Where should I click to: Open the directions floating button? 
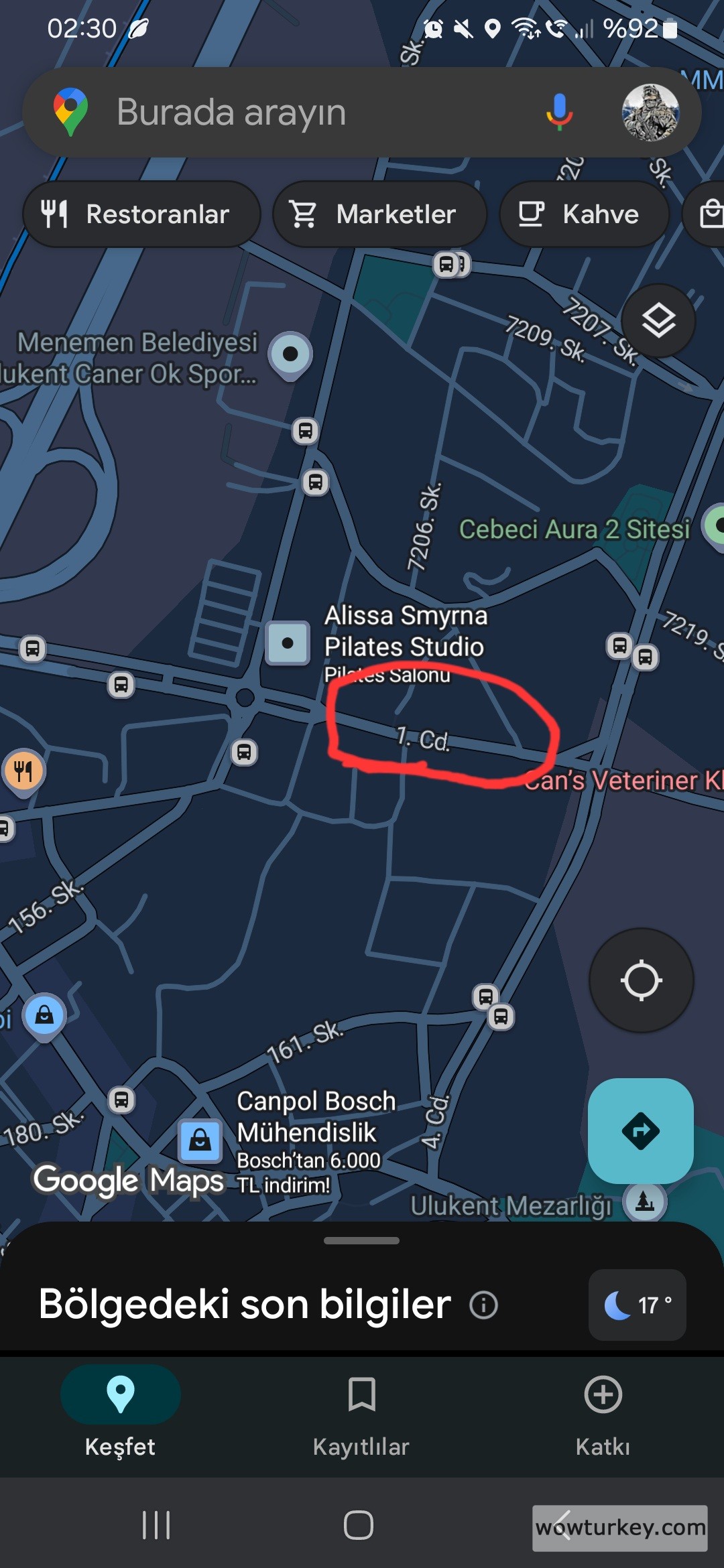point(640,1131)
